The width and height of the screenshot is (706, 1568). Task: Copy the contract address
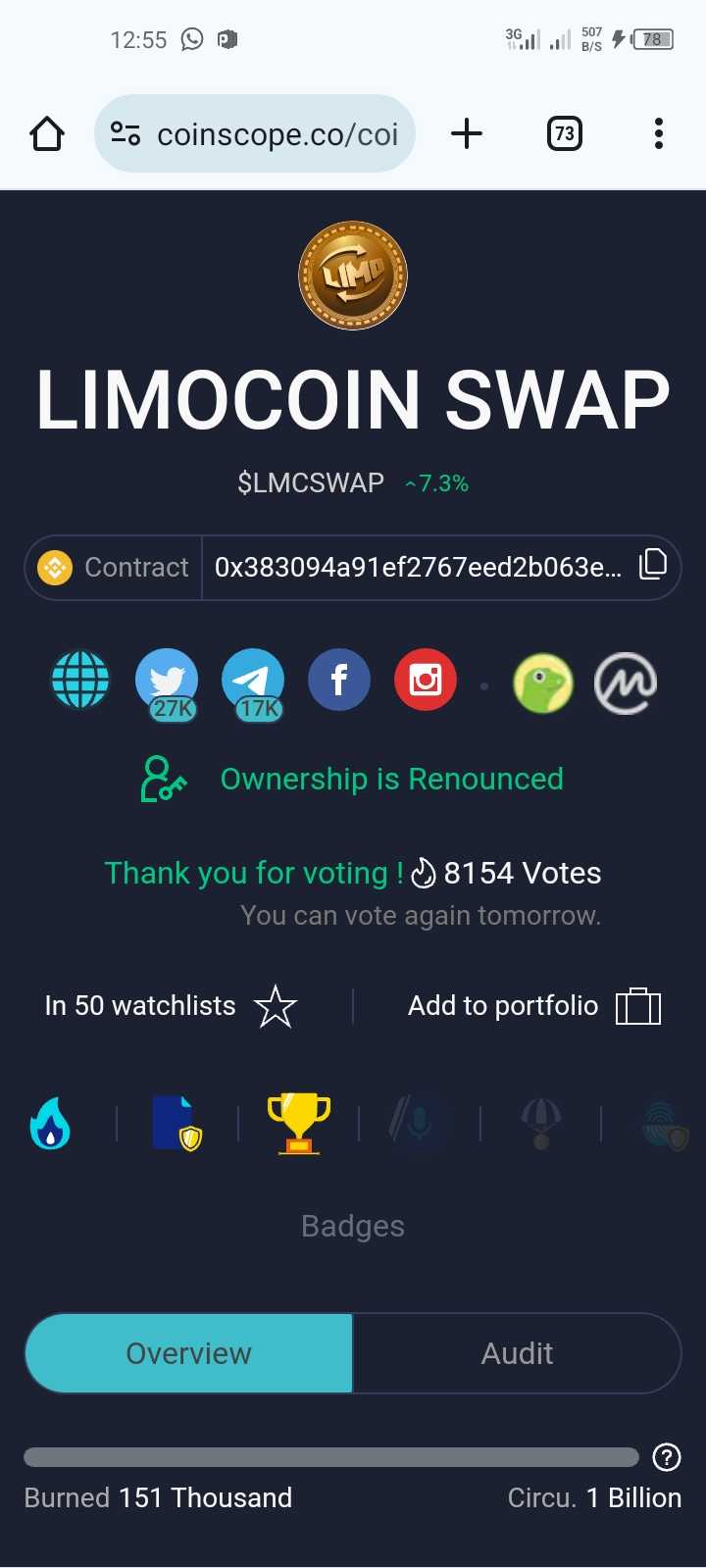652,566
